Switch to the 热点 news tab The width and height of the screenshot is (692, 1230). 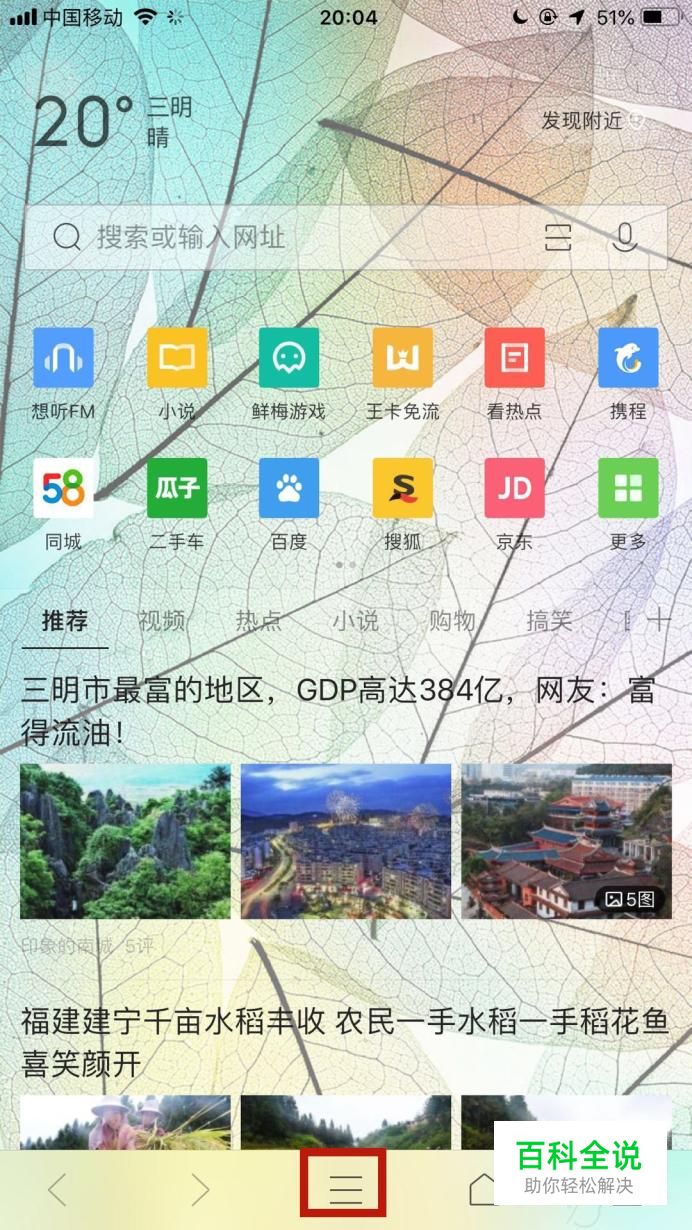coord(258,621)
